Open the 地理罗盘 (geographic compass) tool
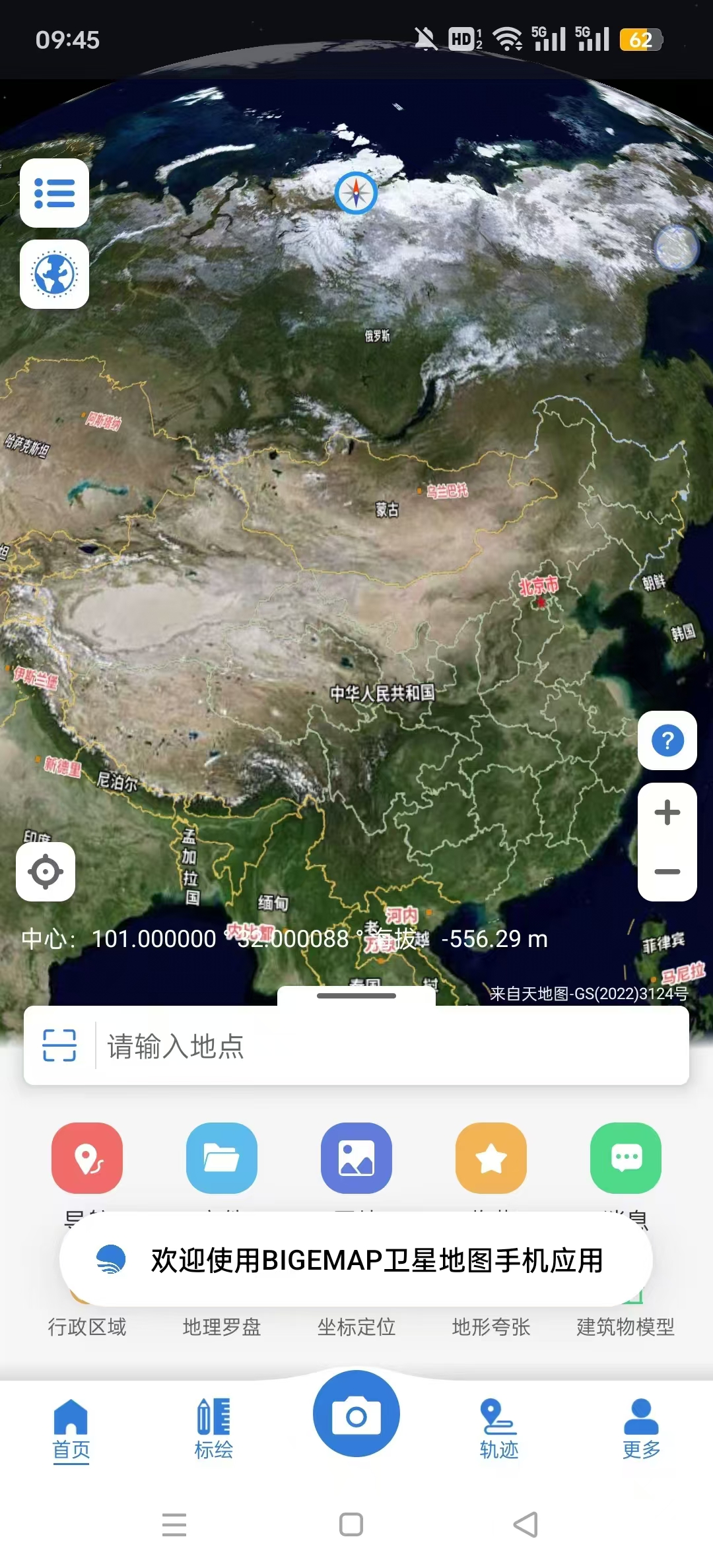Image resolution: width=713 pixels, height=1568 pixels. pyautogui.click(x=222, y=1327)
